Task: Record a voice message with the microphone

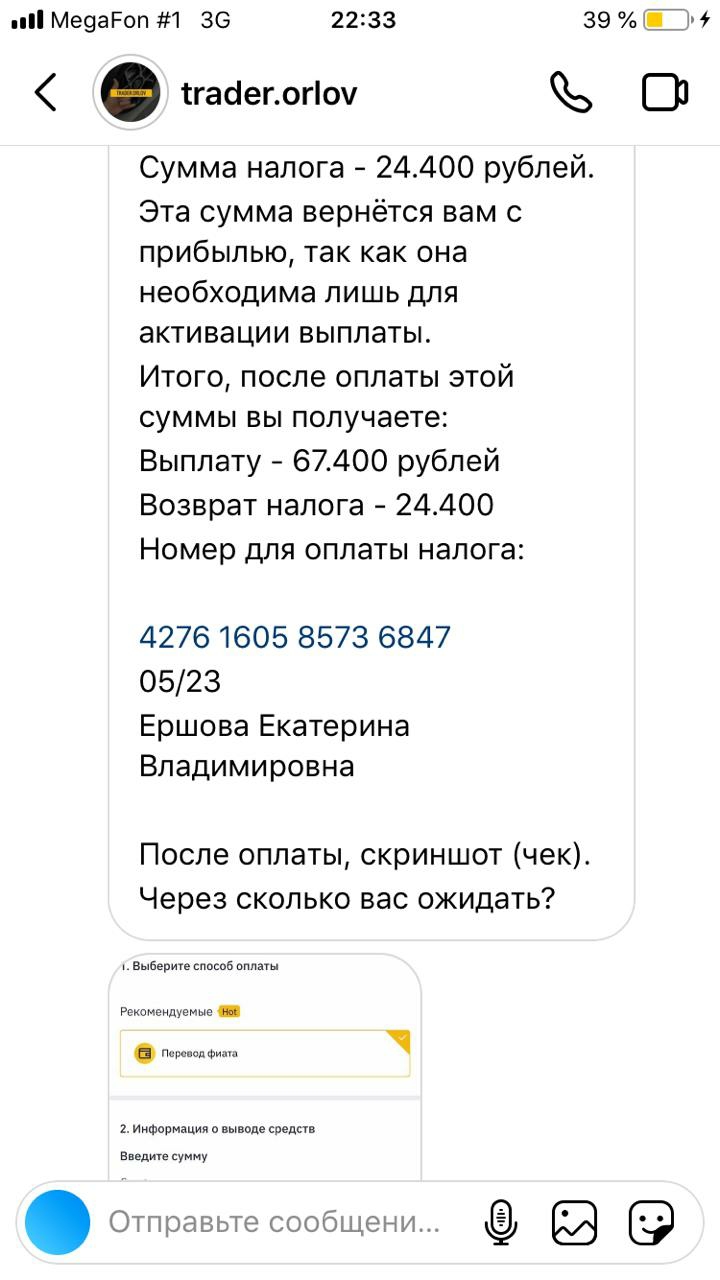Action: tap(501, 1222)
